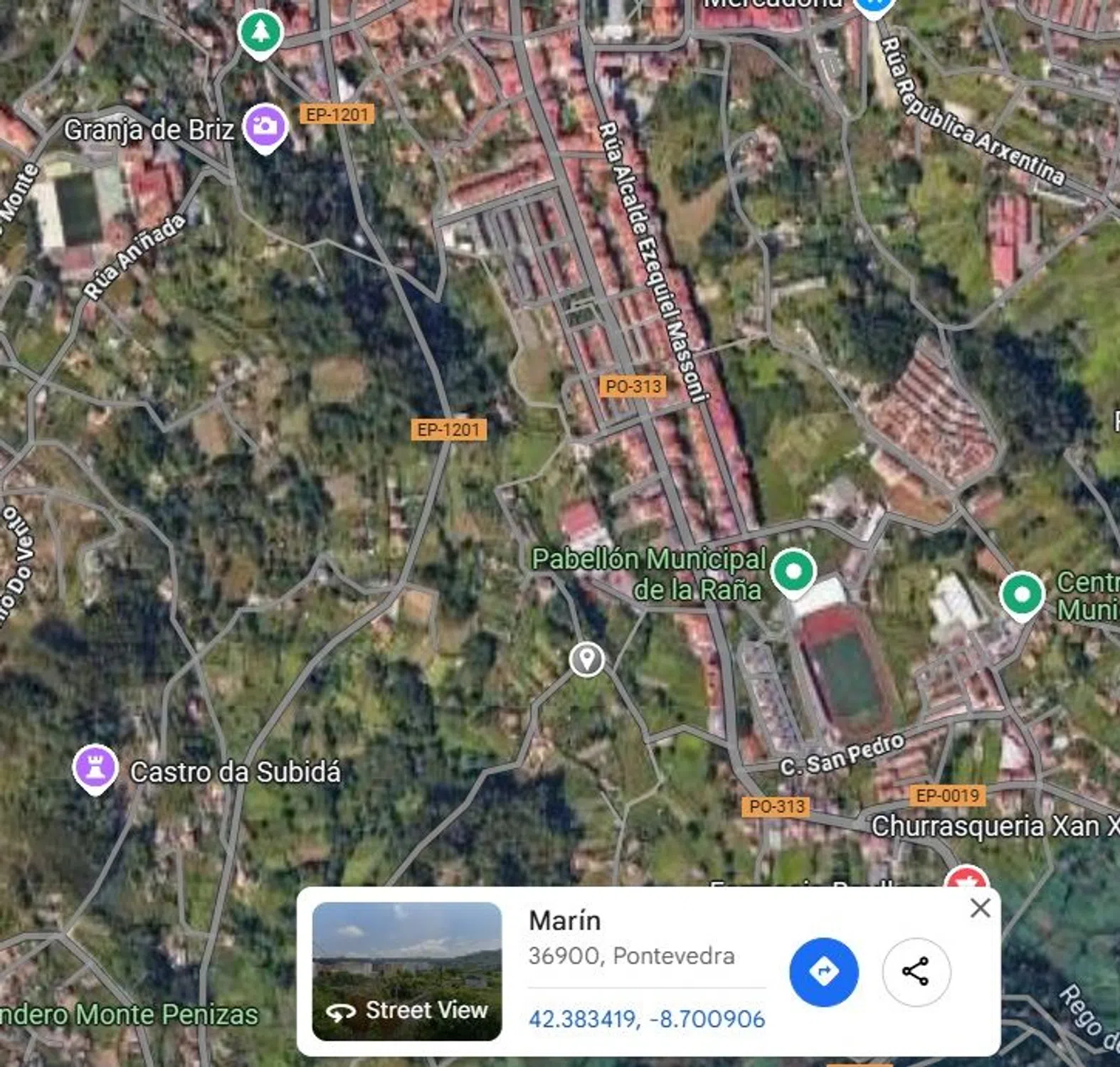Viewport: 1120px width, 1067px height.
Task: Close the Marín info card
Action: pyautogui.click(x=980, y=908)
